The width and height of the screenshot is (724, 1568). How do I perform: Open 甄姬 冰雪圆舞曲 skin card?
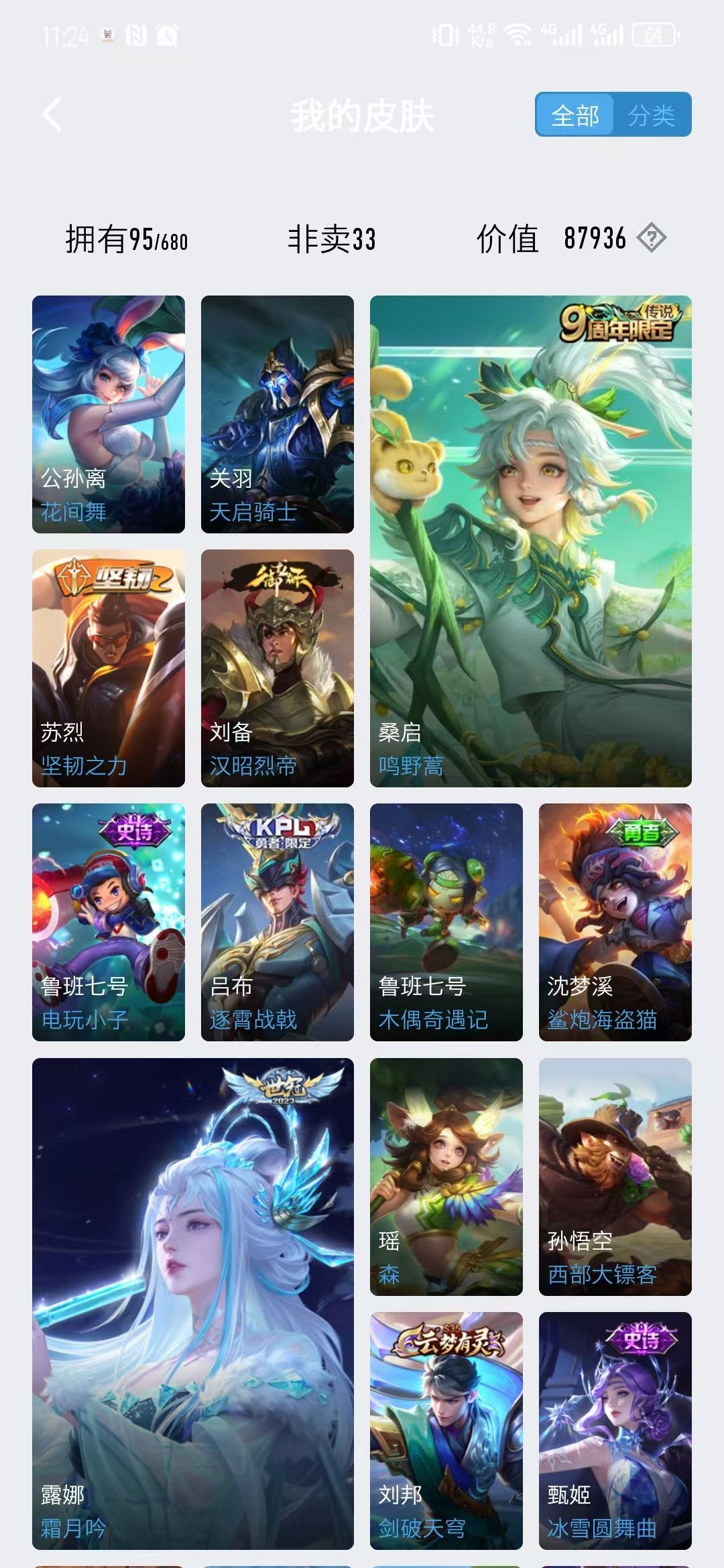[x=615, y=1431]
